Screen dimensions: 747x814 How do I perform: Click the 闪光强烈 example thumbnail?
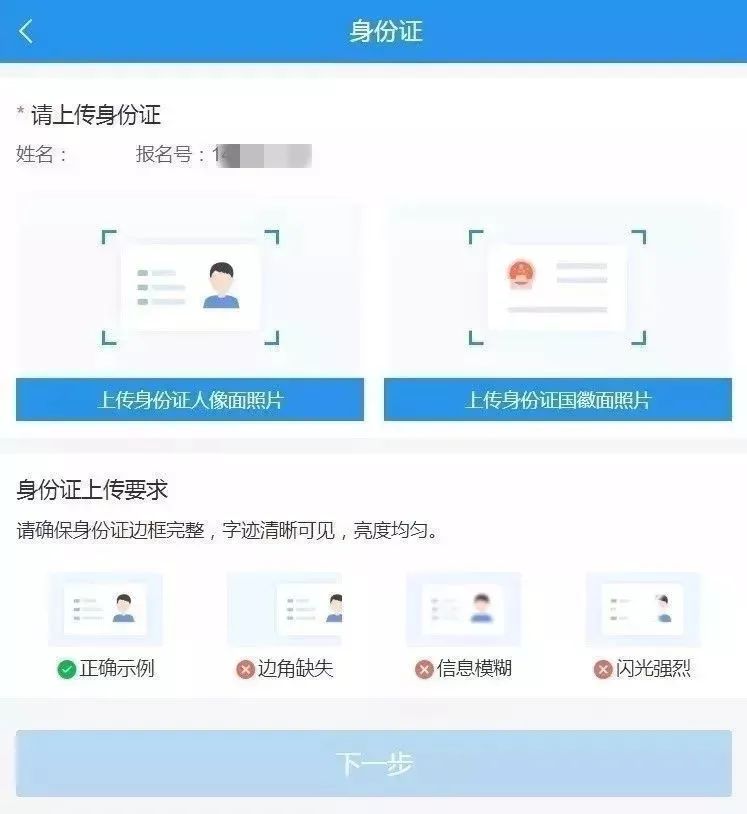[x=644, y=608]
